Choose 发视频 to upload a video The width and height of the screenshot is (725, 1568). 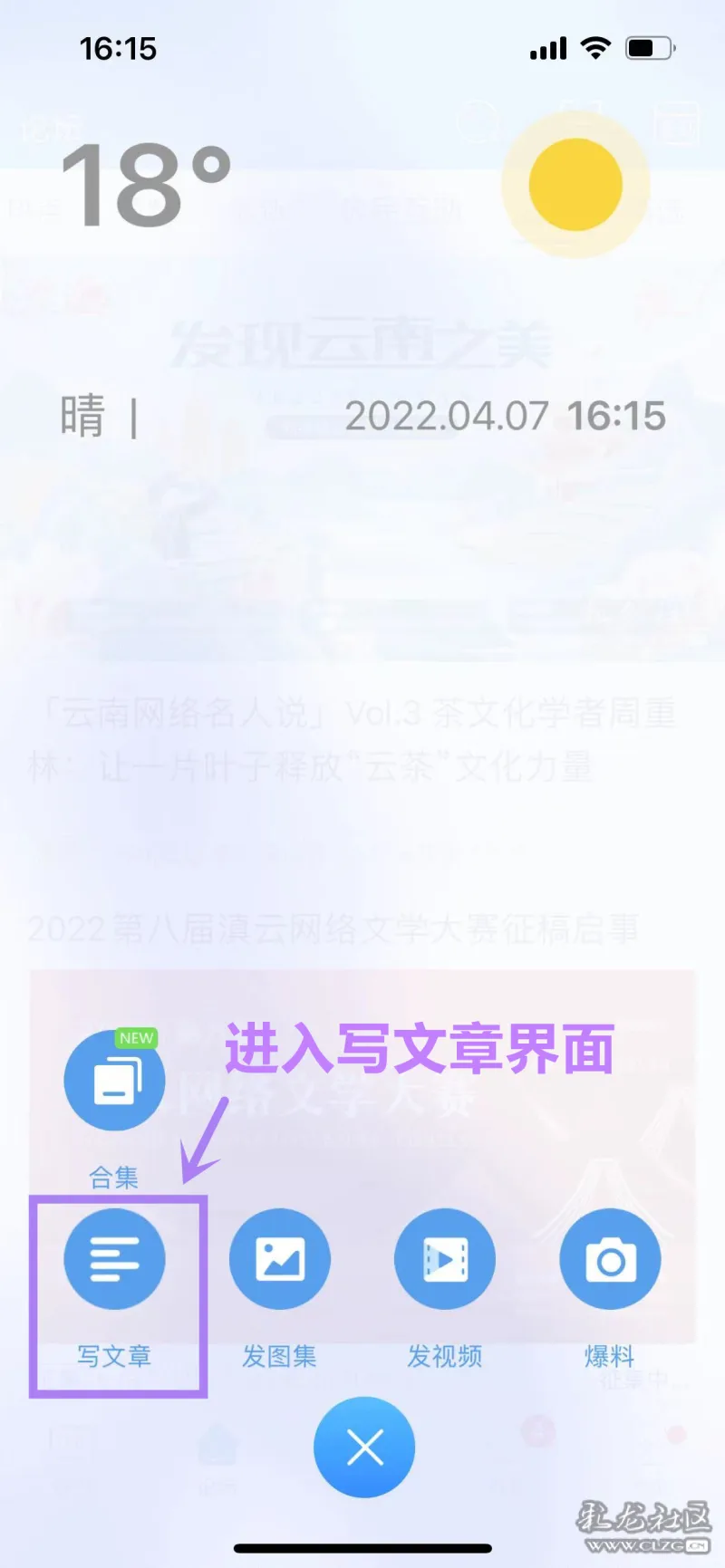coord(444,1259)
